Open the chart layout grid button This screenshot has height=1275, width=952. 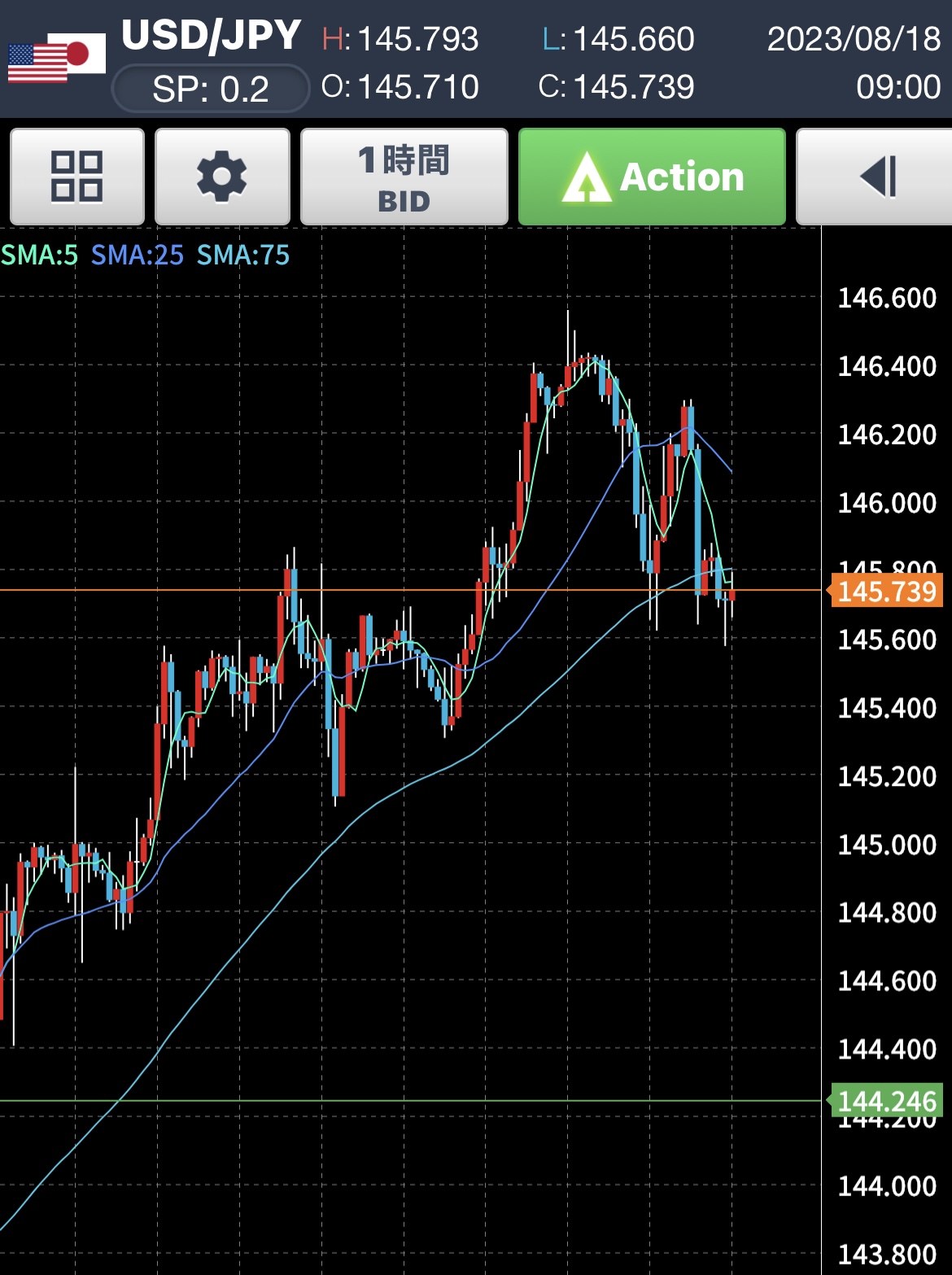point(77,177)
